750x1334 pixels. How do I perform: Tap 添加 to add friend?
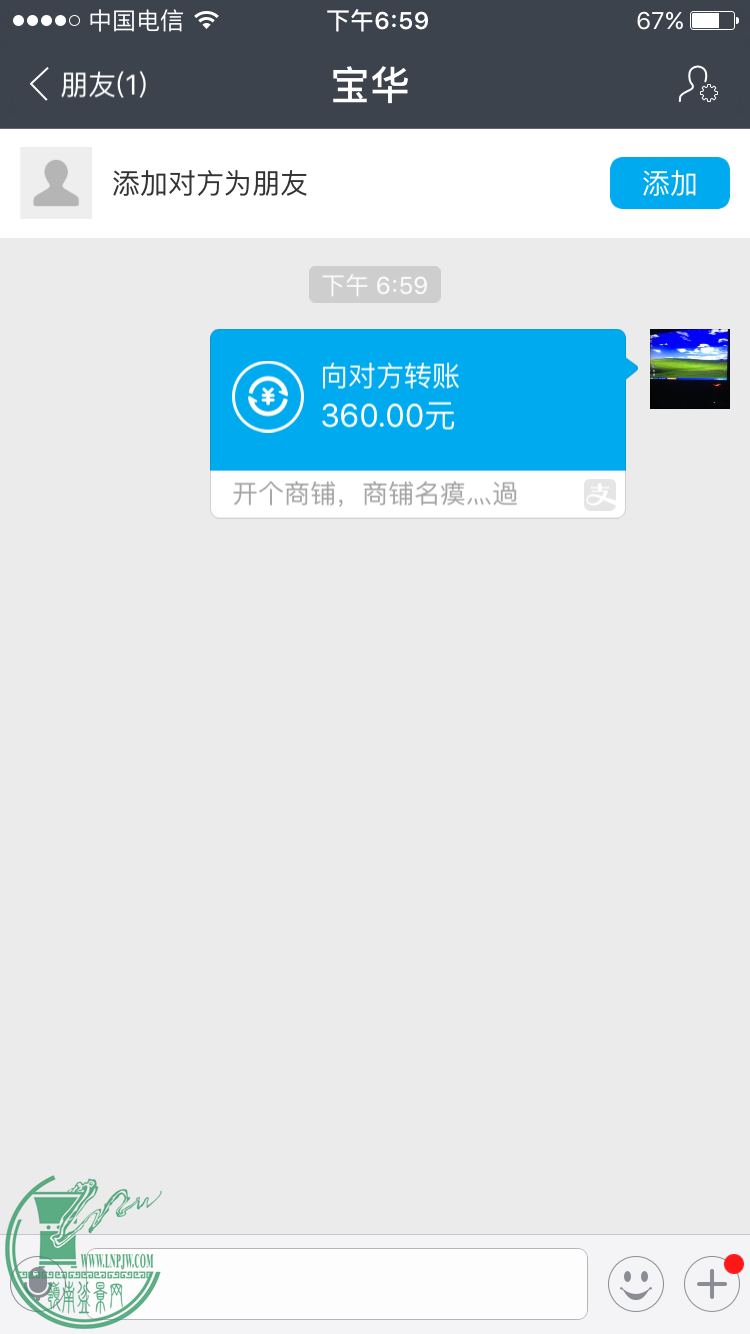pos(669,183)
